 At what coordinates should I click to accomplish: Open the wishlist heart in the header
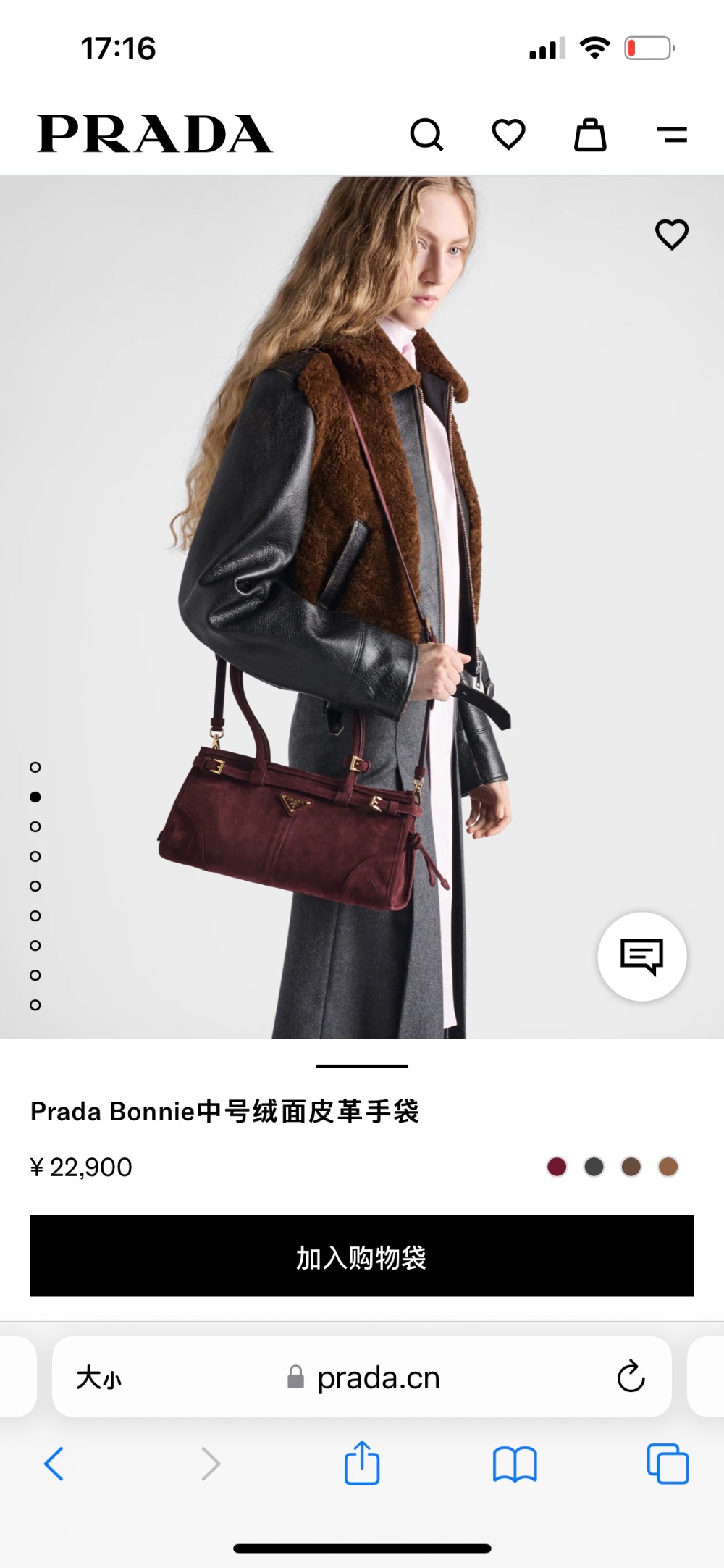[508, 134]
